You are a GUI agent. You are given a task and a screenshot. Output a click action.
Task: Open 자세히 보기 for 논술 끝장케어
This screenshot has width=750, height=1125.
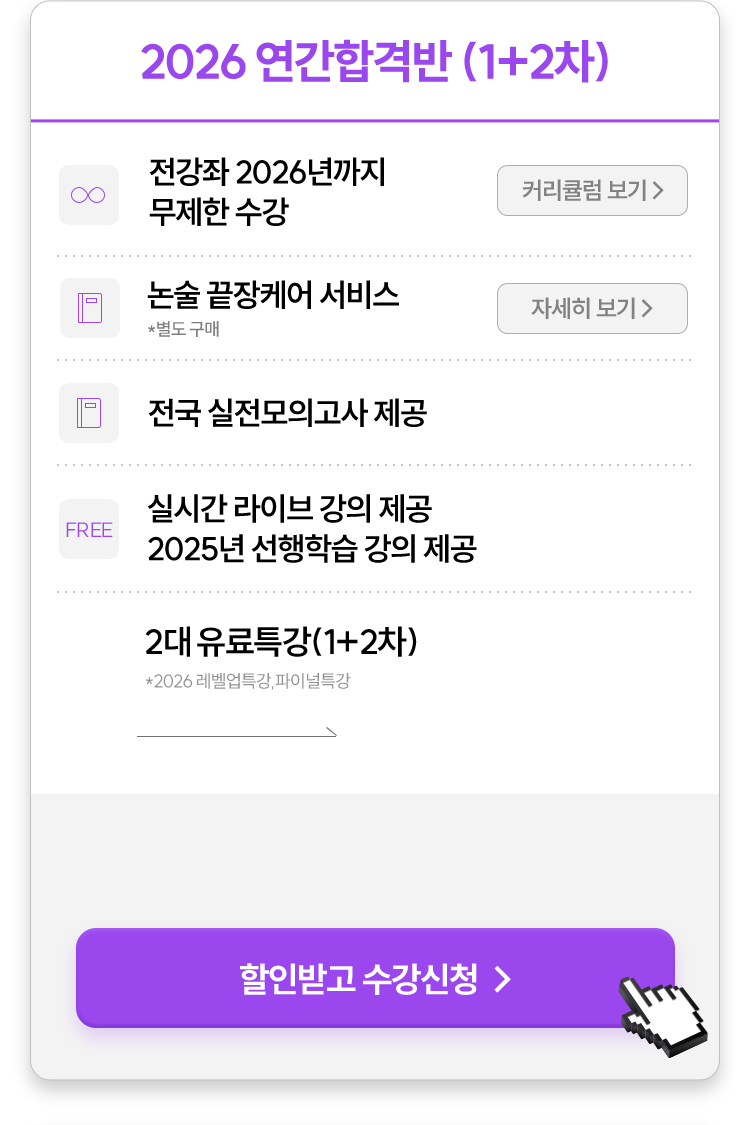[592, 308]
